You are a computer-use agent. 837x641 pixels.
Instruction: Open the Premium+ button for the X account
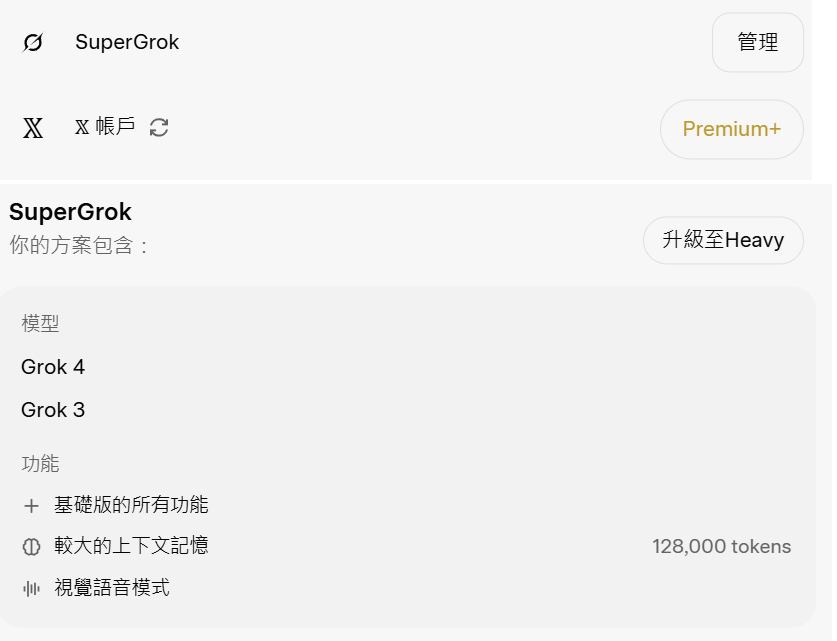pyautogui.click(x=731, y=129)
